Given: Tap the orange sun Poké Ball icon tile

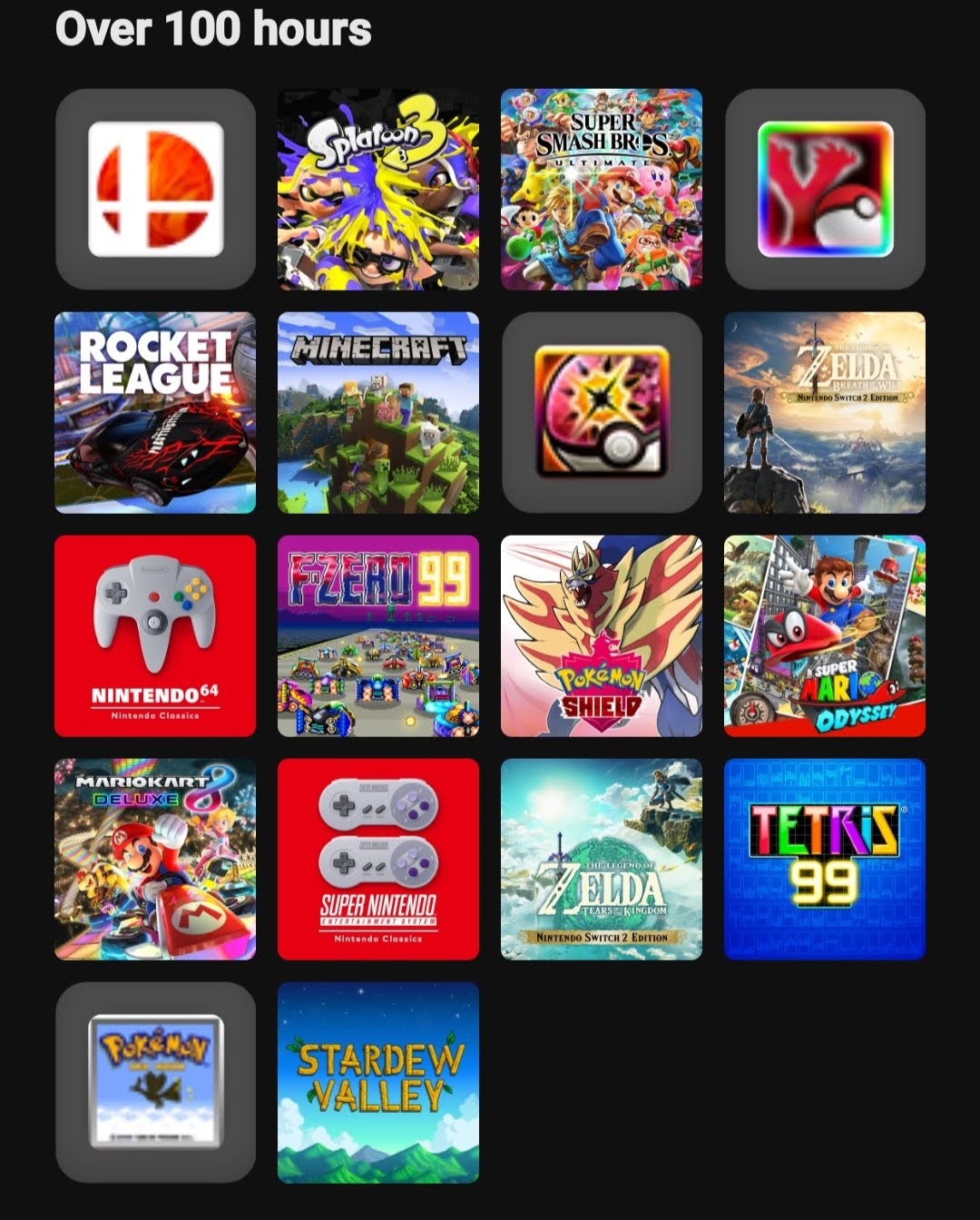Looking at the screenshot, I should pos(601,412).
